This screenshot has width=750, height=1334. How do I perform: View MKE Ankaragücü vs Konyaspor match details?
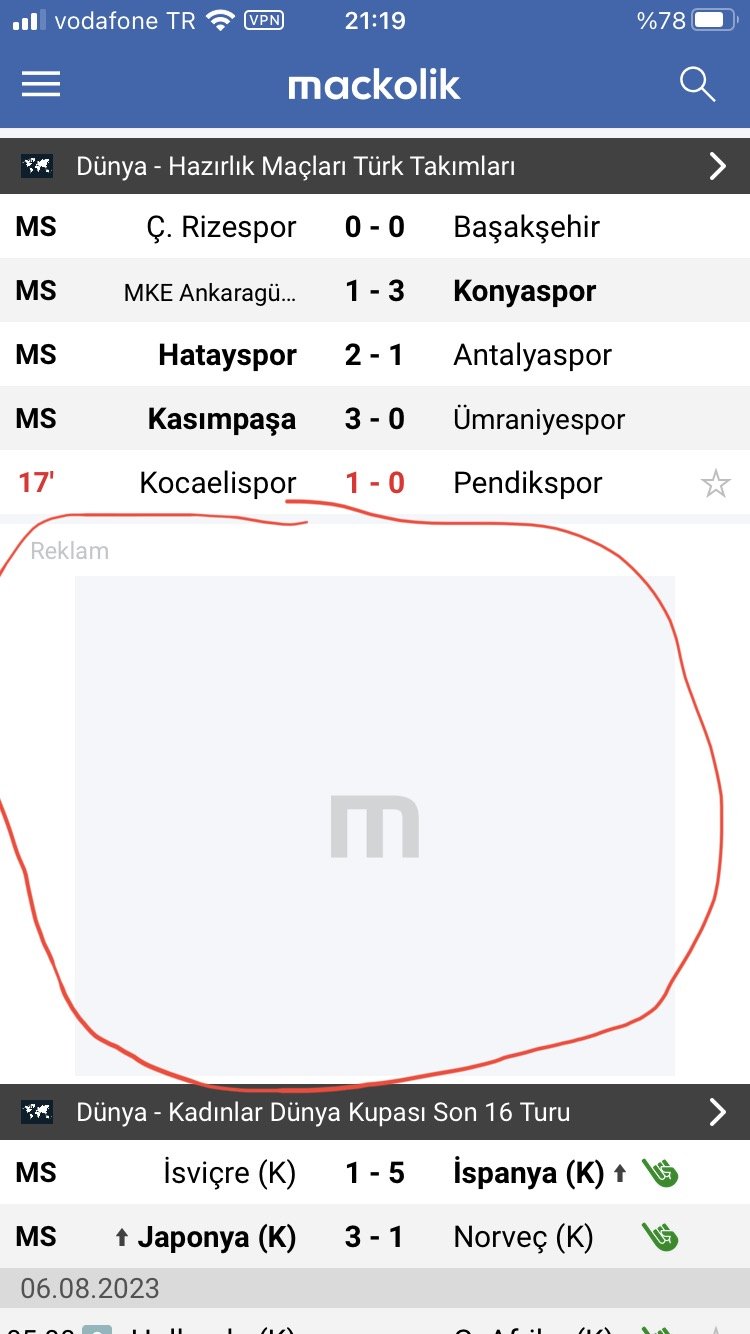[374, 291]
